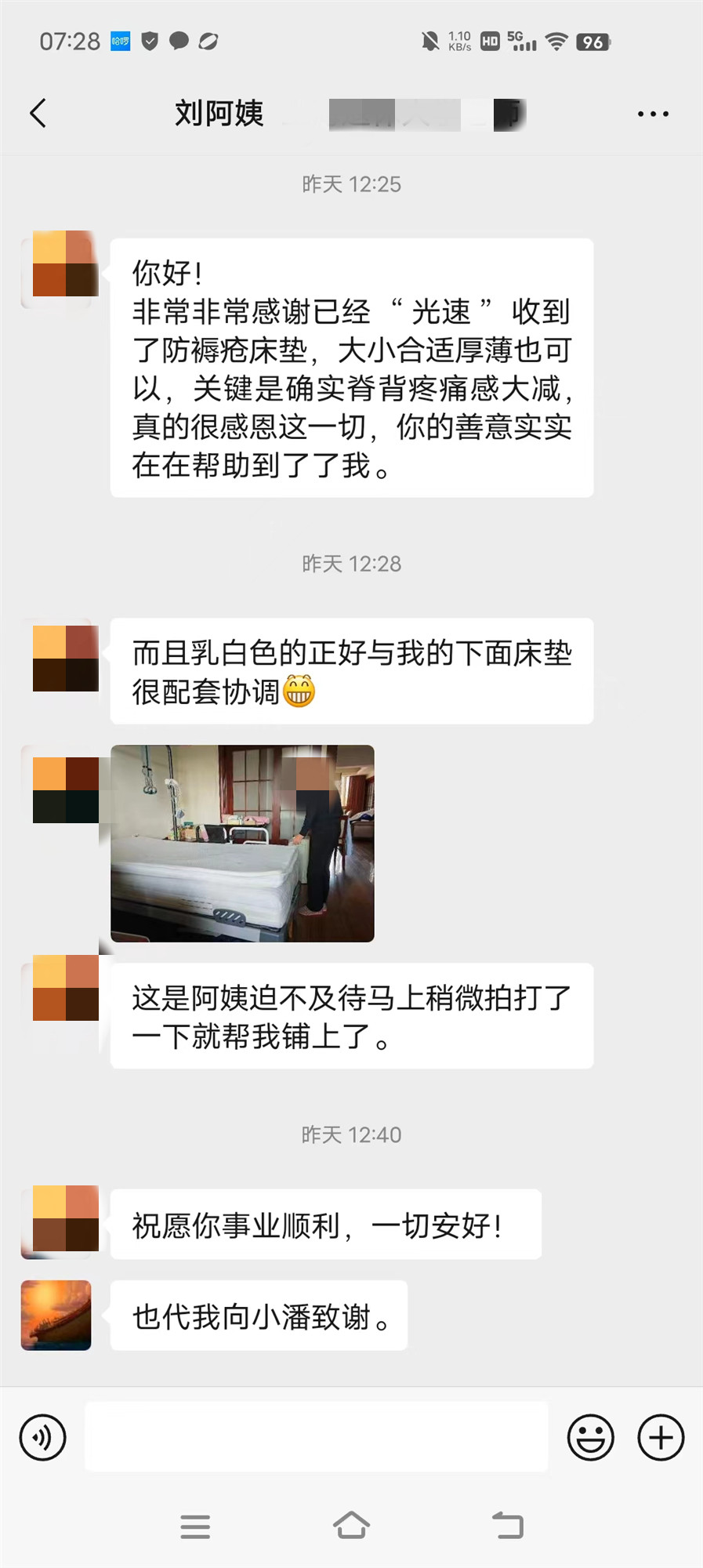Open the emoji sticker panel

pyautogui.click(x=590, y=1437)
